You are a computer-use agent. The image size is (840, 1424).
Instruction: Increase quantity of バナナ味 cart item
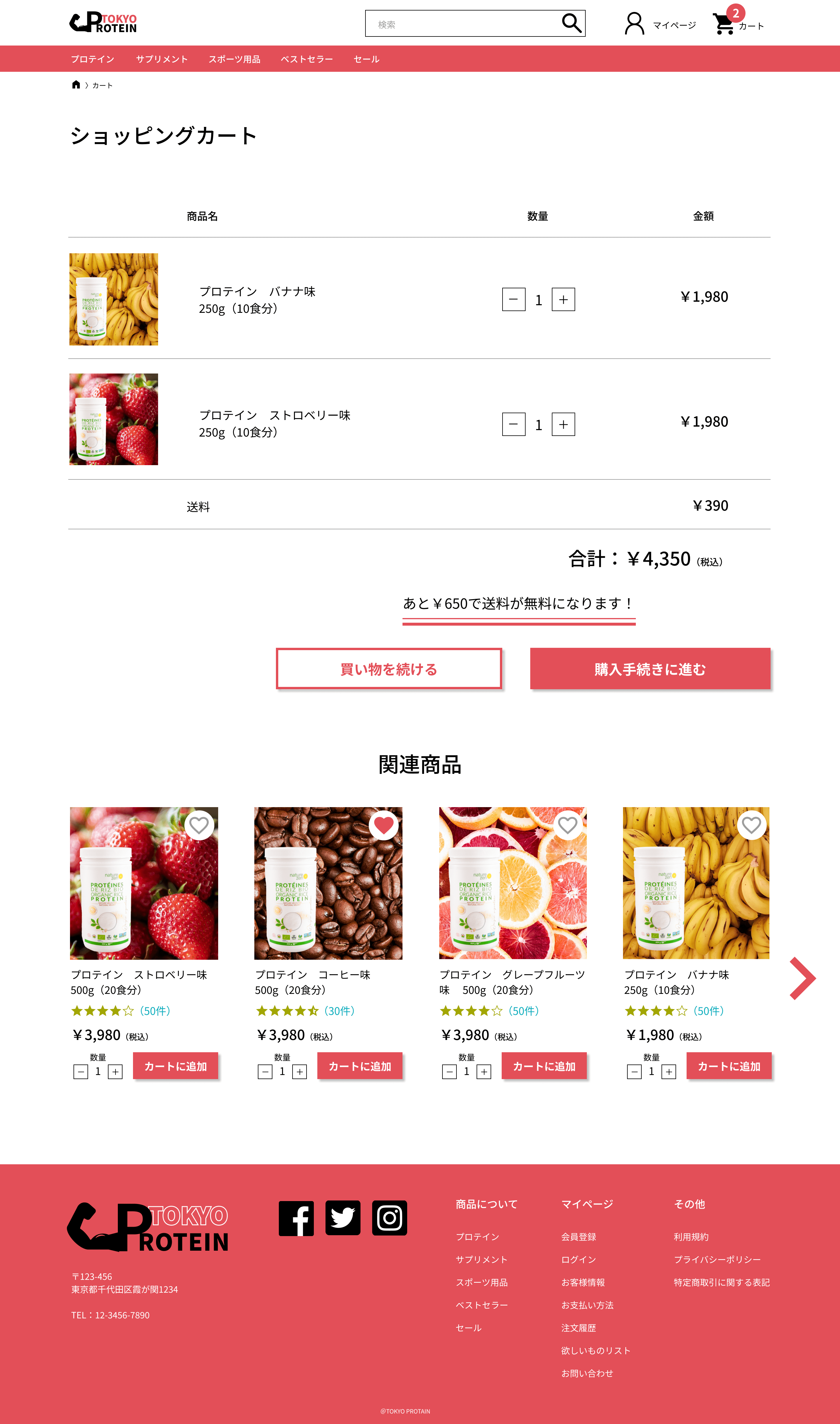click(x=563, y=299)
